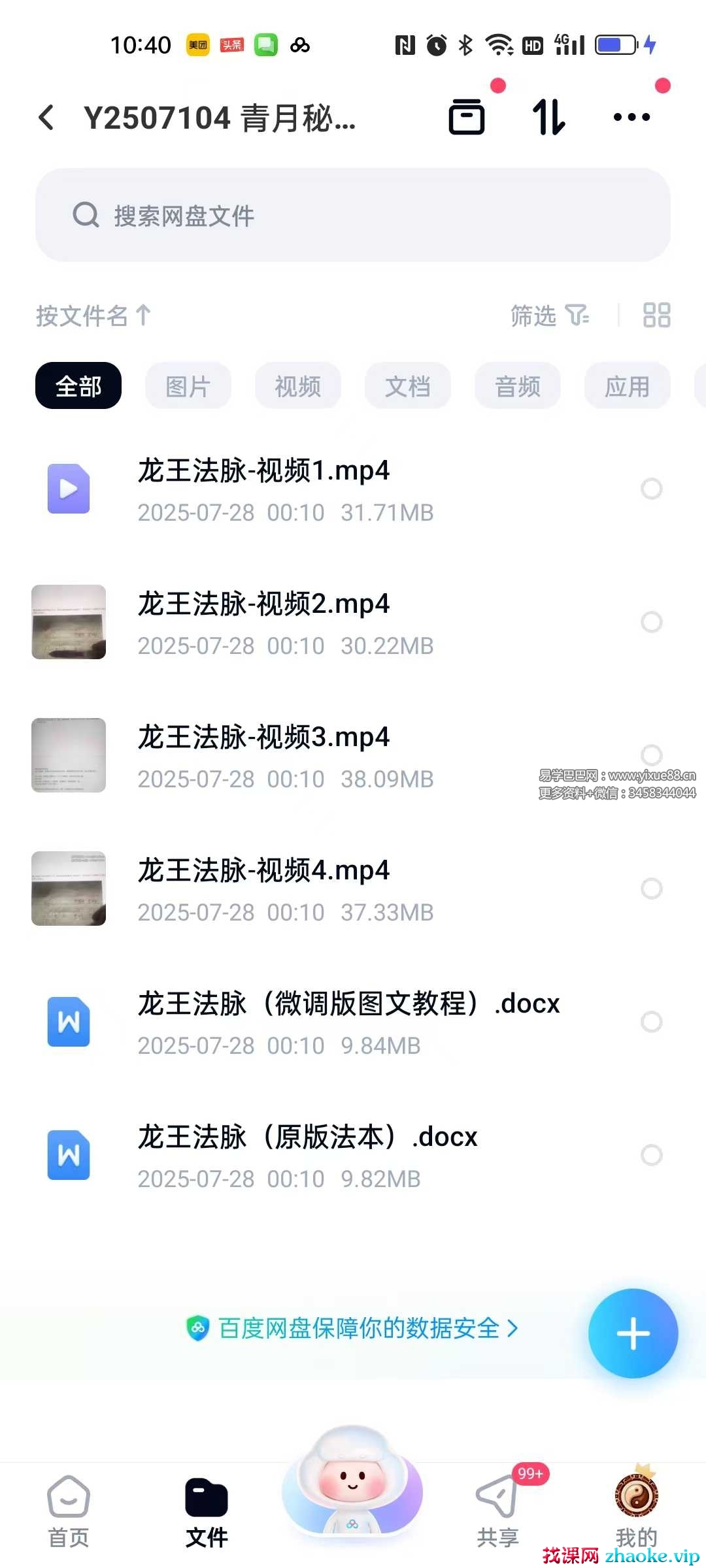The height and width of the screenshot is (1568, 706).
Task: Tap the 搜索网盘文件 search box
Action: 353,215
